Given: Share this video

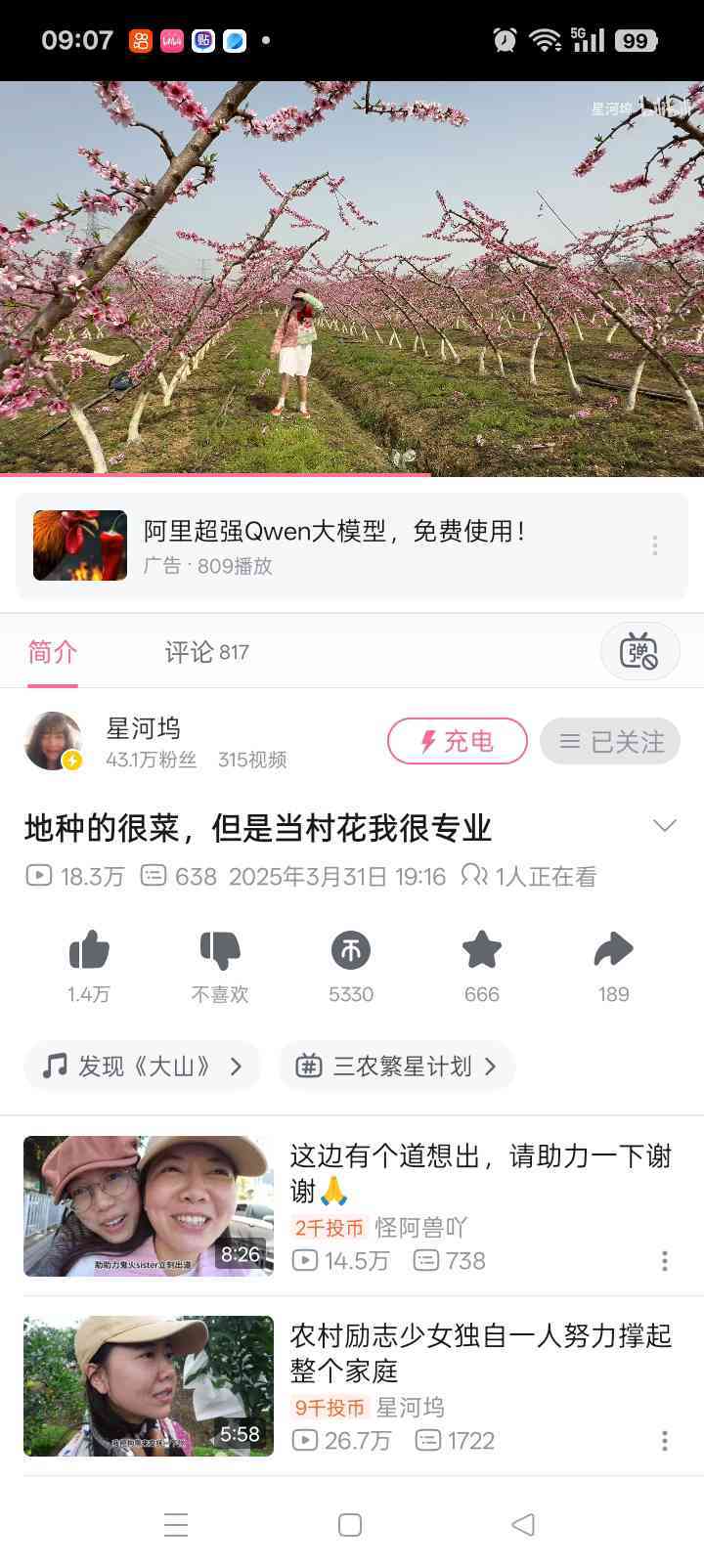Looking at the screenshot, I should coord(613,951).
